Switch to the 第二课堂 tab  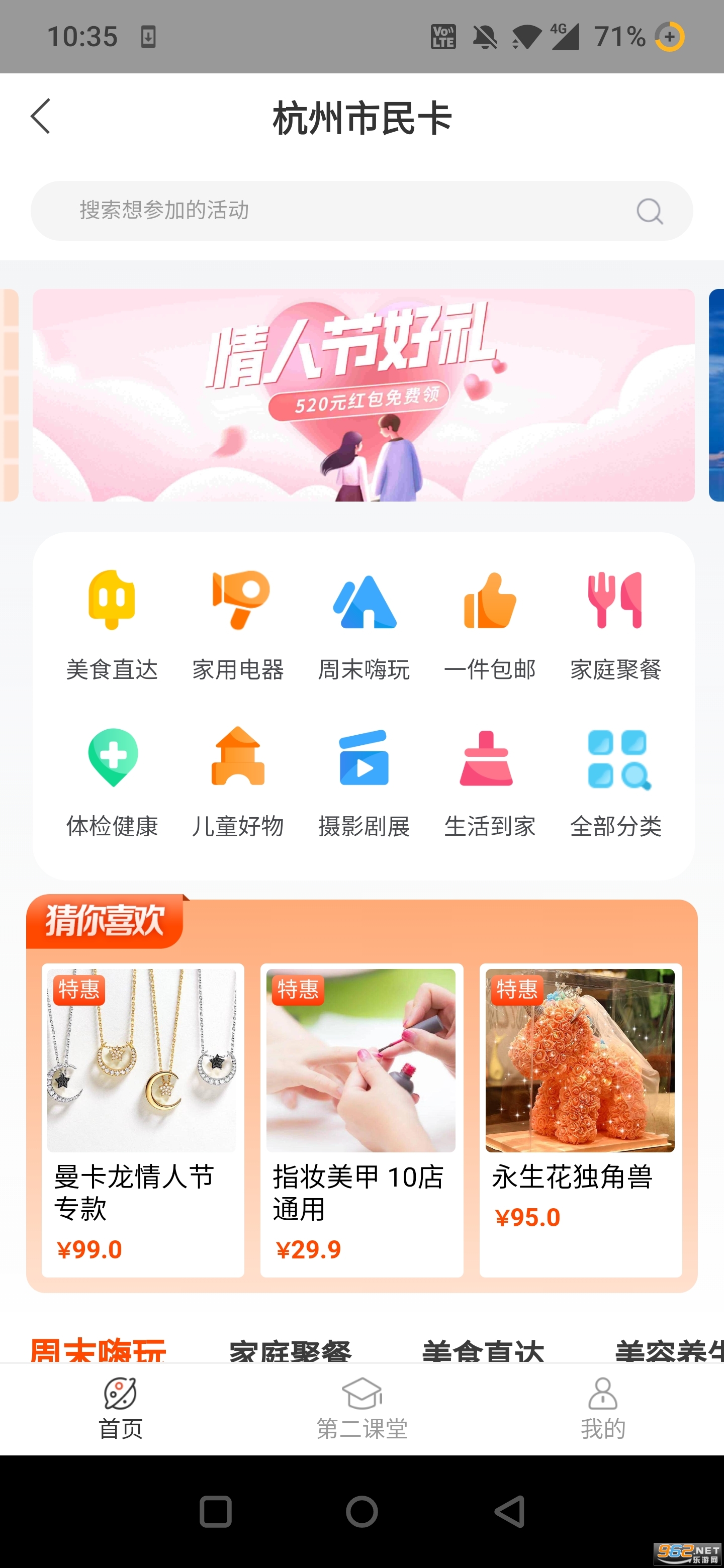point(361,1409)
